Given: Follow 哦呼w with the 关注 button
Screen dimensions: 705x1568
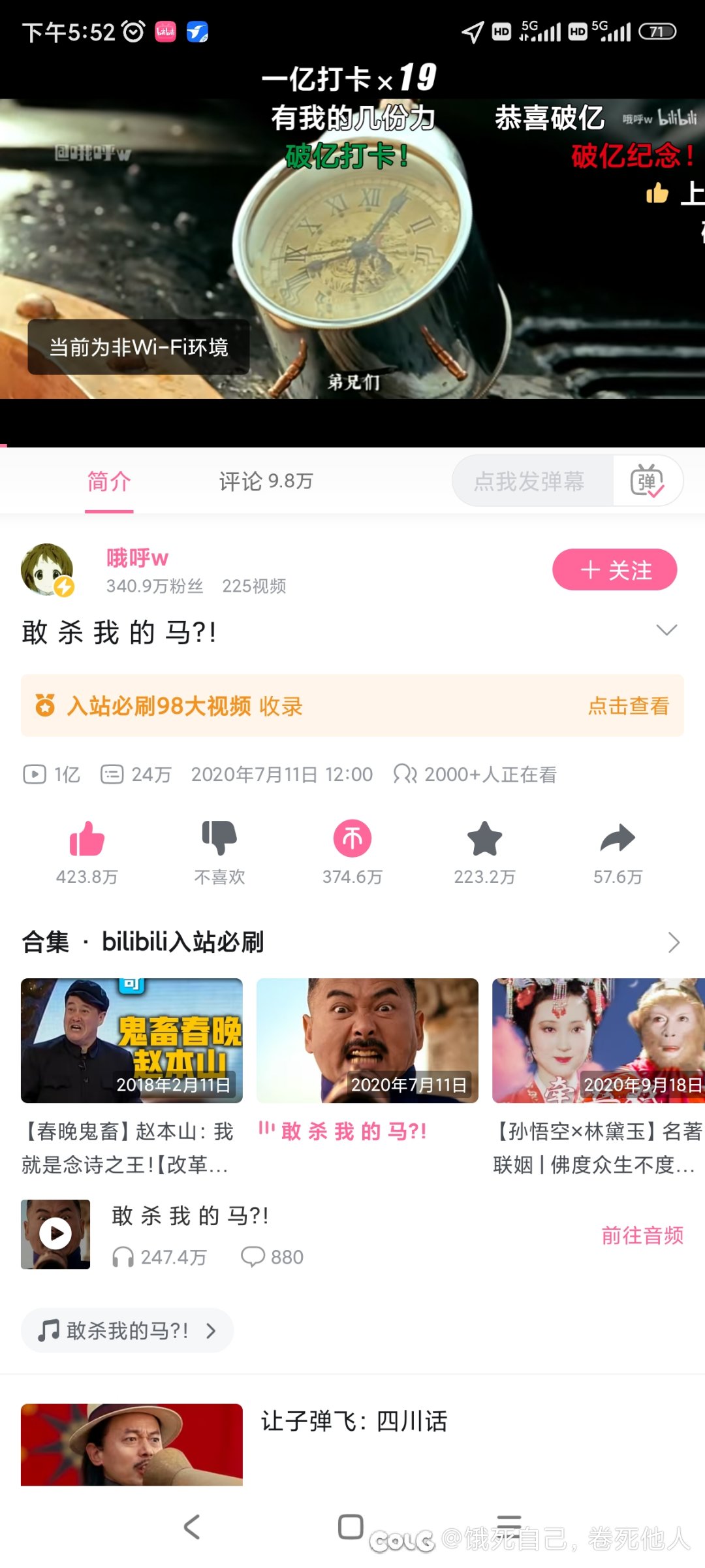Looking at the screenshot, I should click(x=614, y=570).
